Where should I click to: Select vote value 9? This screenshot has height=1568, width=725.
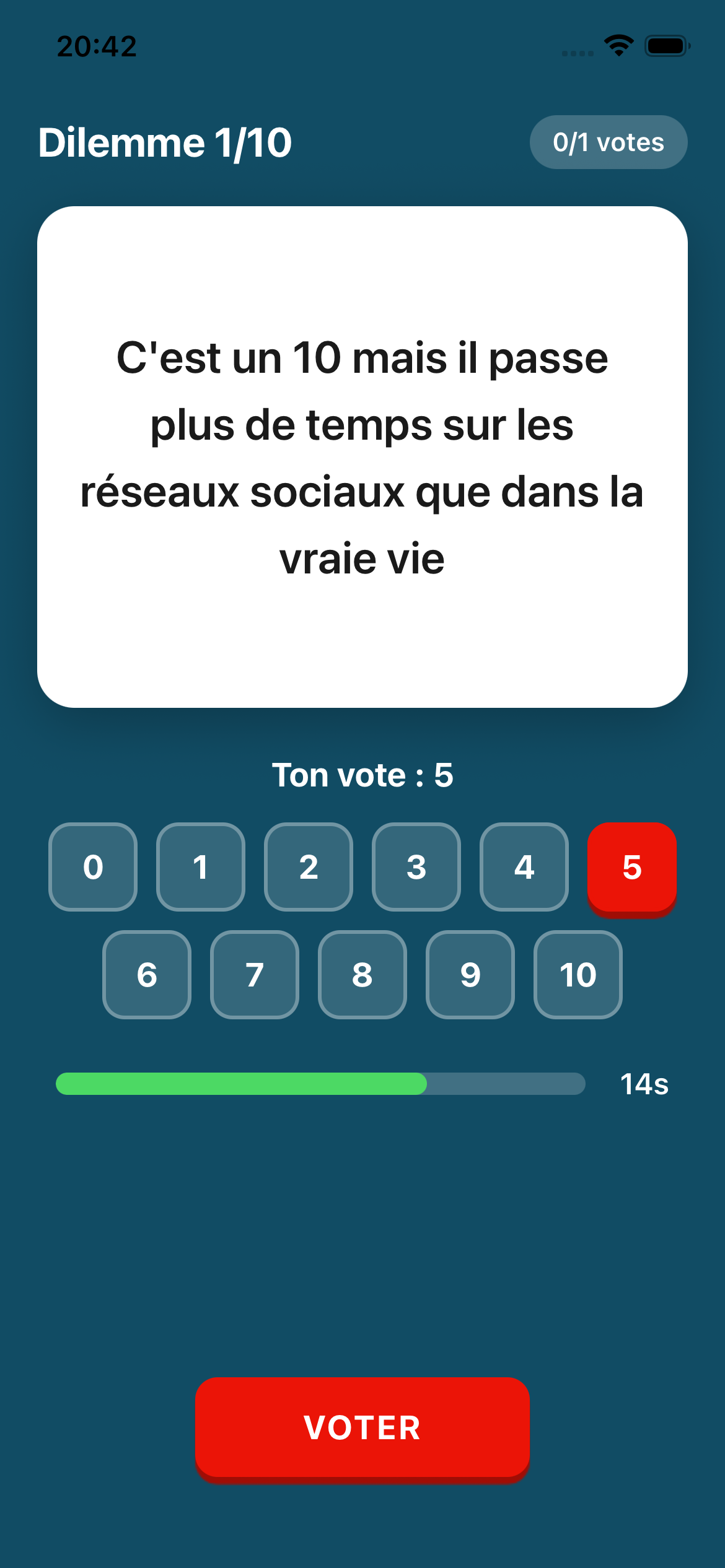[470, 975]
